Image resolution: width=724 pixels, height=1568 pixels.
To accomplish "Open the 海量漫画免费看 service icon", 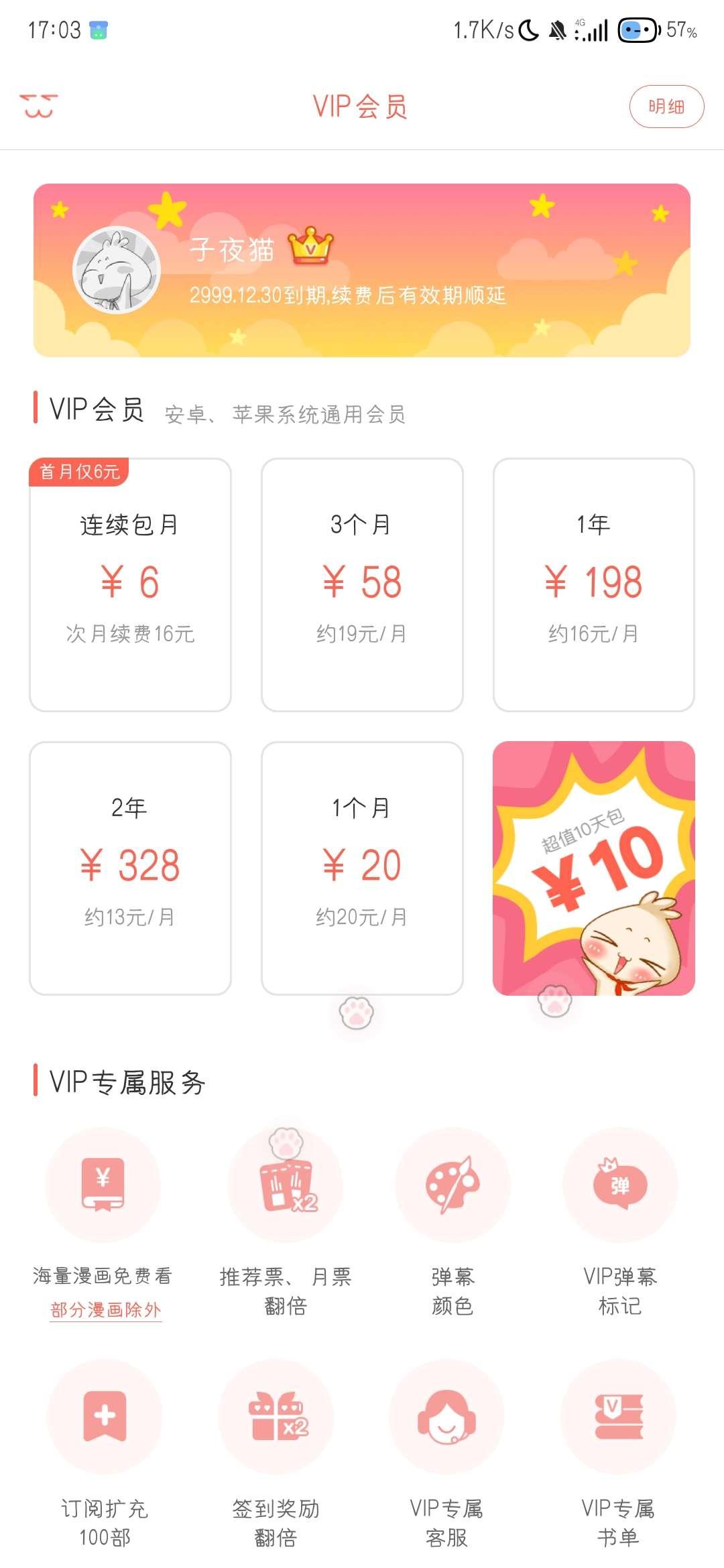I will click(104, 1186).
